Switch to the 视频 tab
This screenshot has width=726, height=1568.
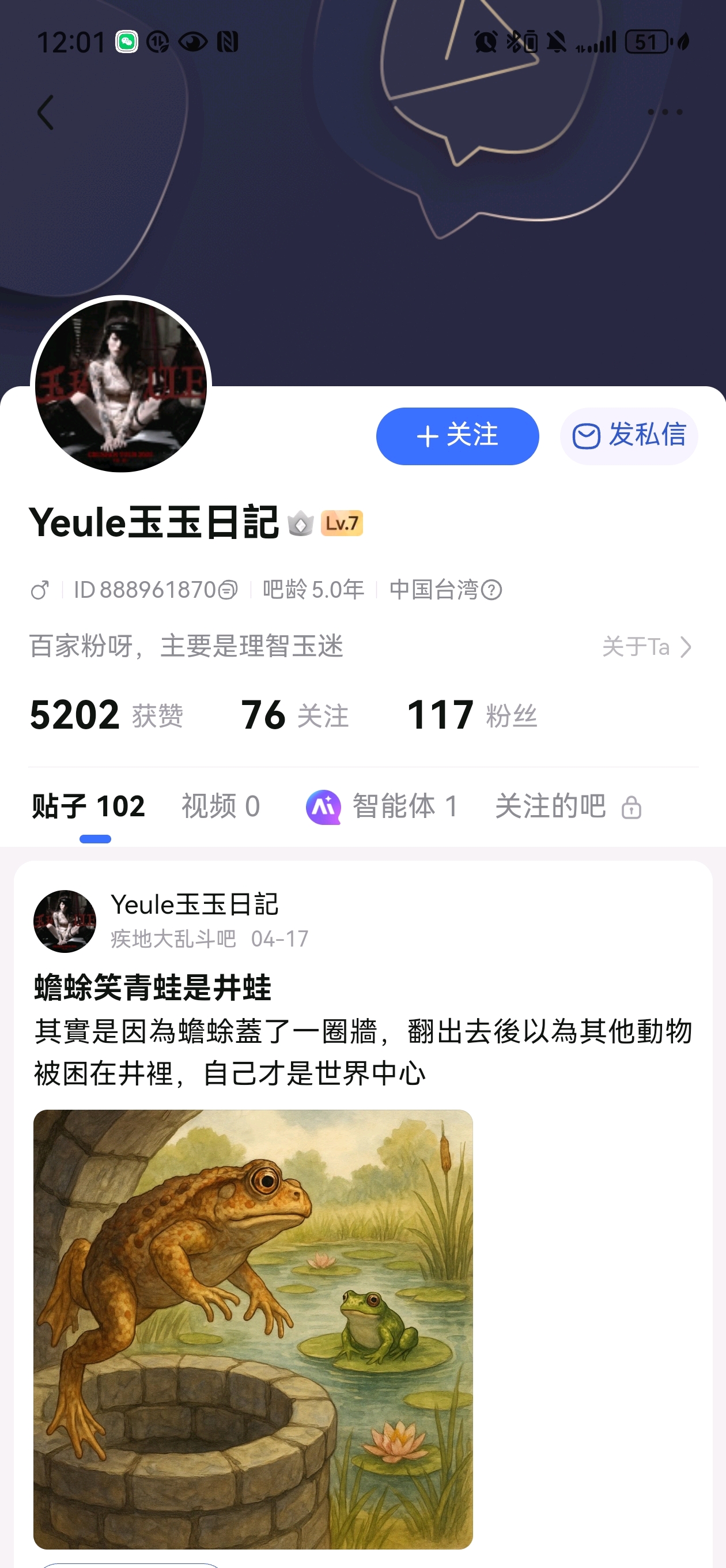[x=221, y=806]
